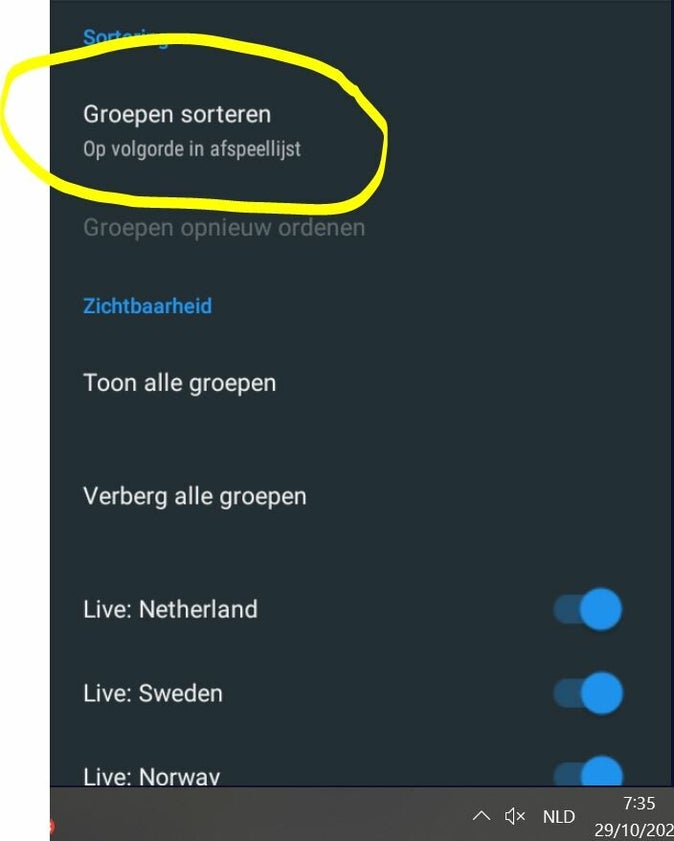674x841 pixels.
Task: Click the taskbar volume mute icon
Action: coord(515,817)
